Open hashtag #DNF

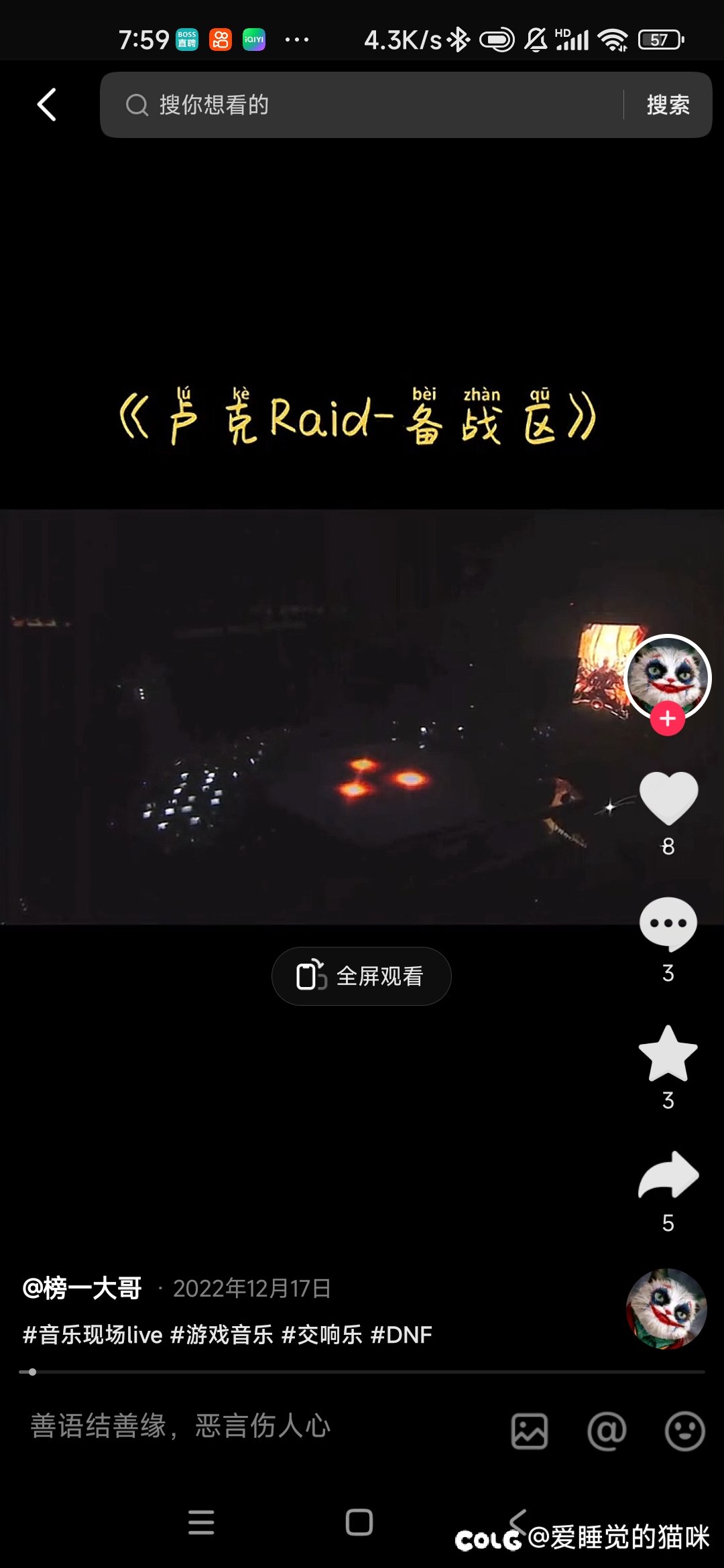401,1335
